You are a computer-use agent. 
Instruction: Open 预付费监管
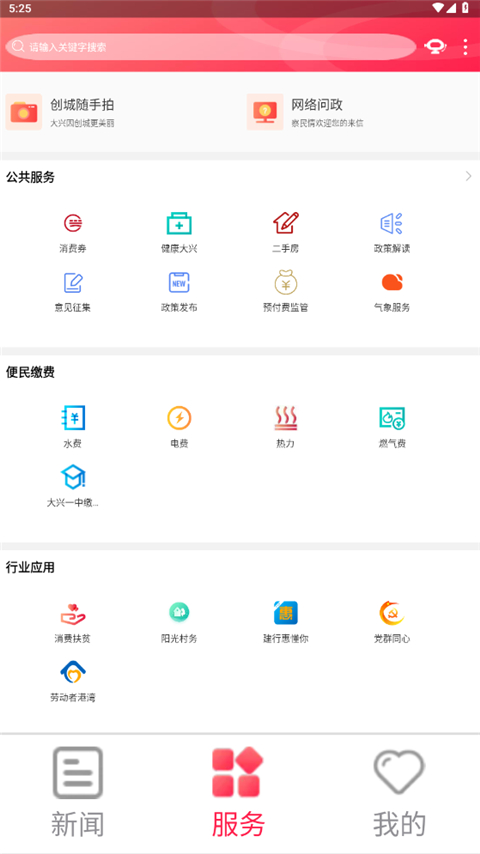[285, 292]
